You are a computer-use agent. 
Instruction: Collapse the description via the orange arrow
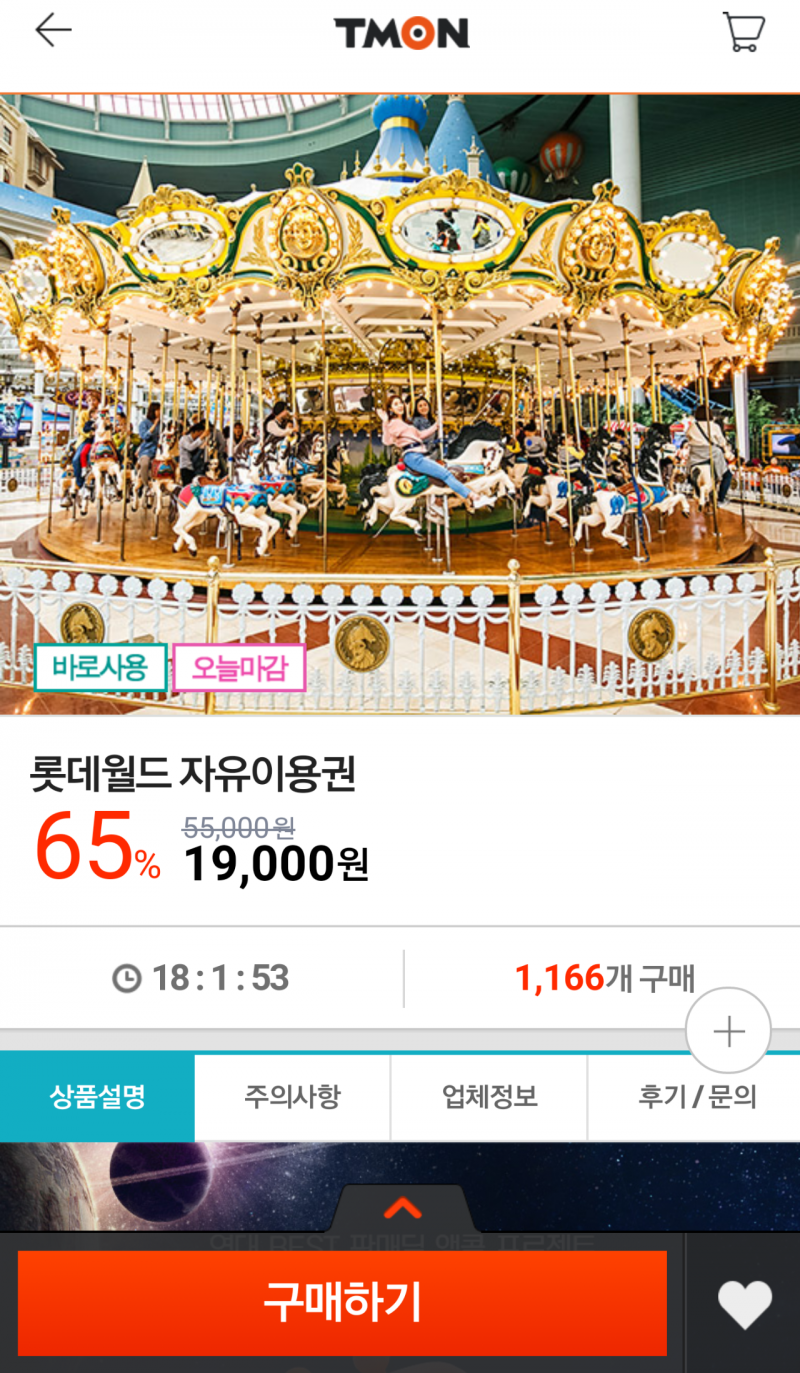tap(402, 1206)
